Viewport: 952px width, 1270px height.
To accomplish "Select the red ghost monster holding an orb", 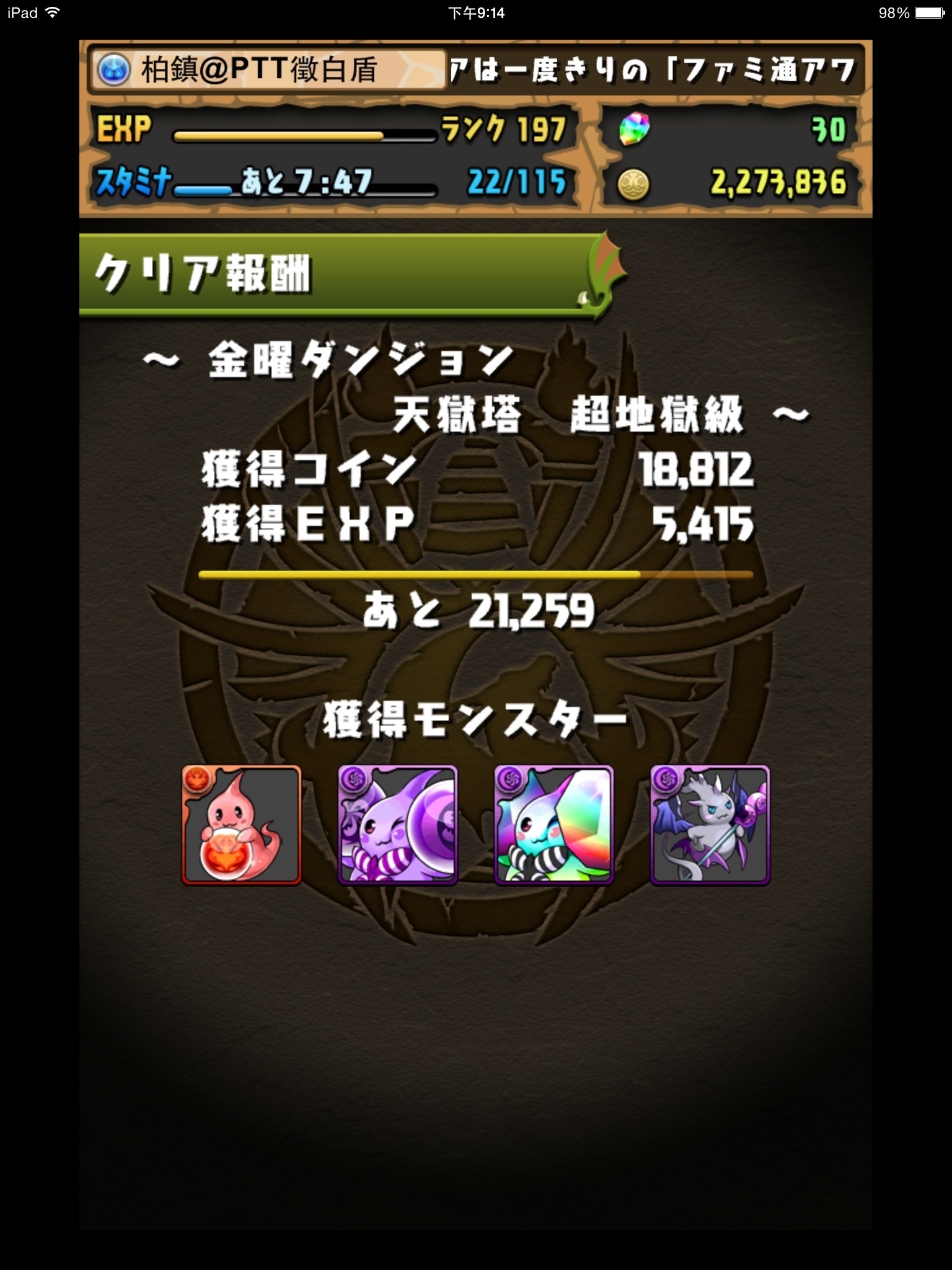I will click(241, 824).
